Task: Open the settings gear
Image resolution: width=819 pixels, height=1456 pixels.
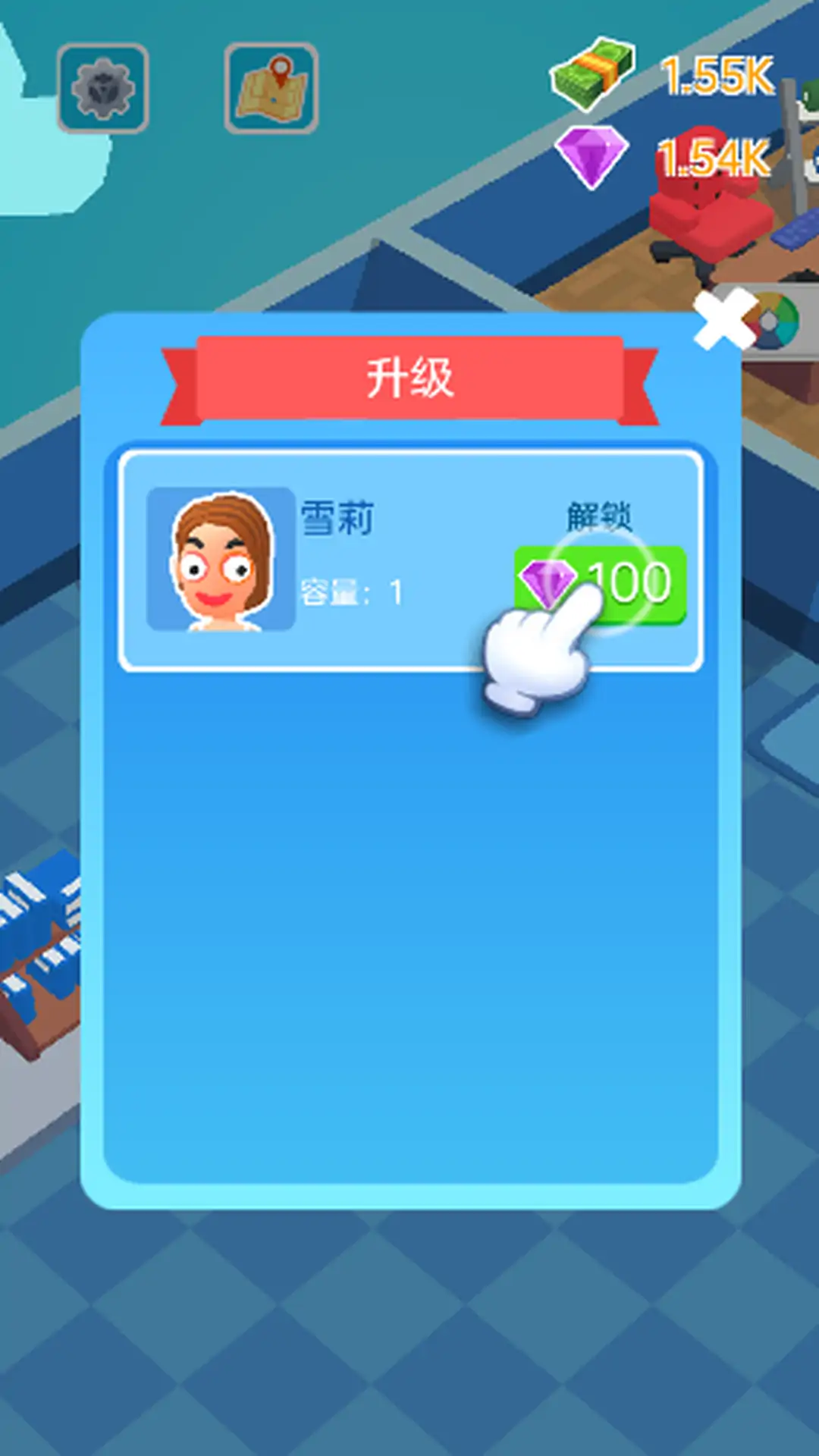Action: pyautogui.click(x=103, y=89)
